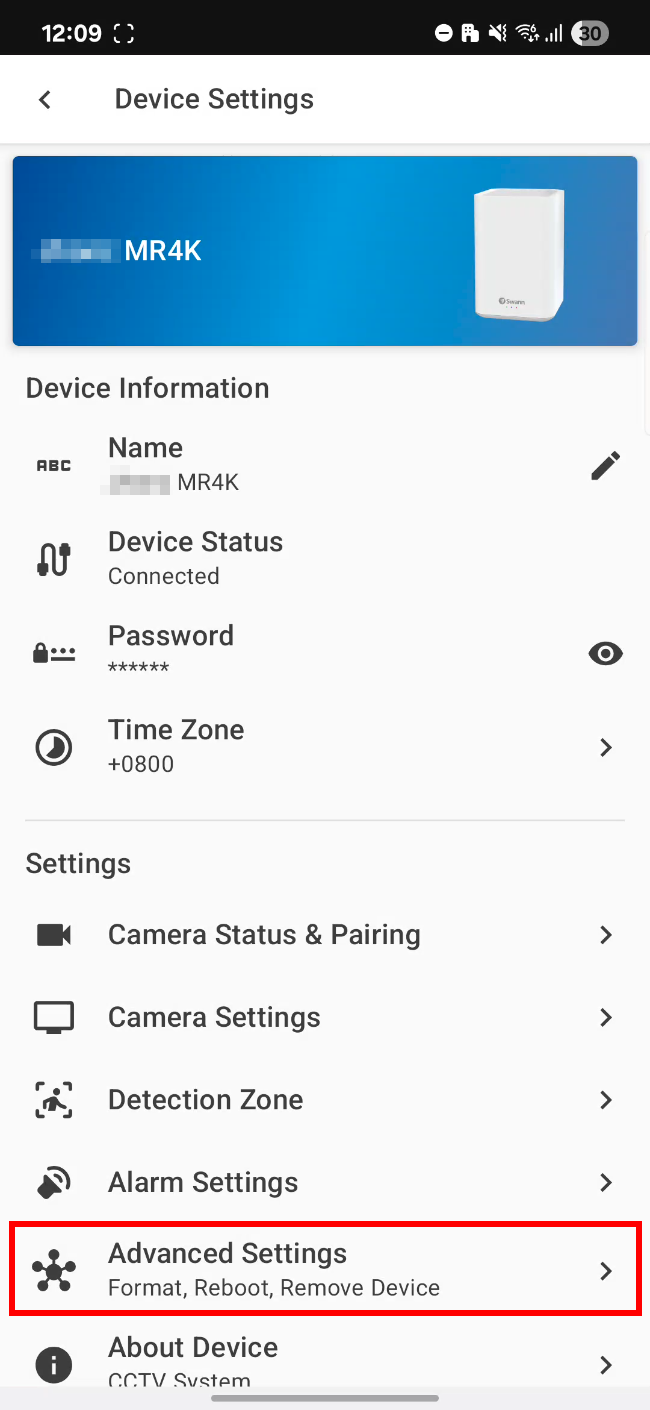Reveal the password with the eye icon
This screenshot has height=1410, width=650.
click(605, 653)
